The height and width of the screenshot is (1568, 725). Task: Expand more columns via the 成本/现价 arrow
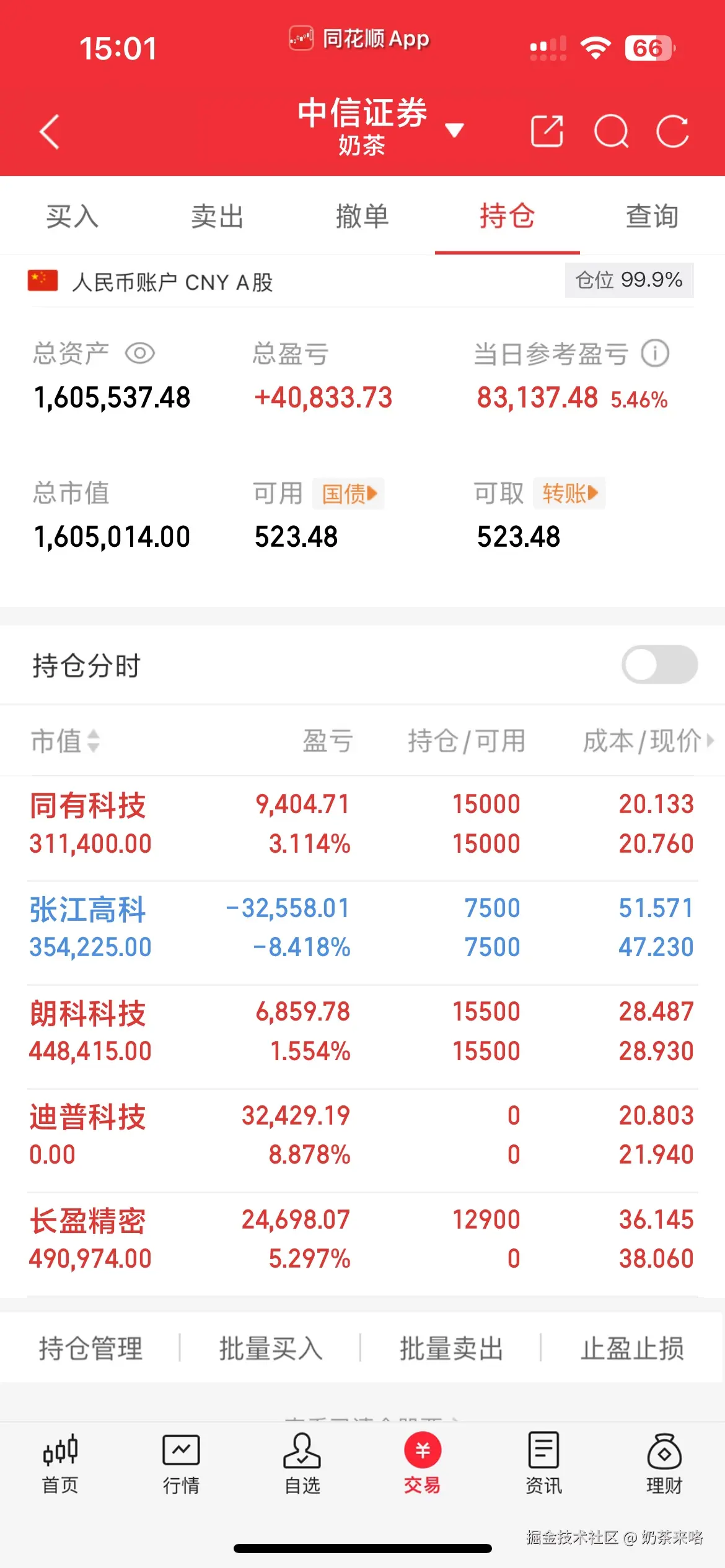click(x=710, y=741)
